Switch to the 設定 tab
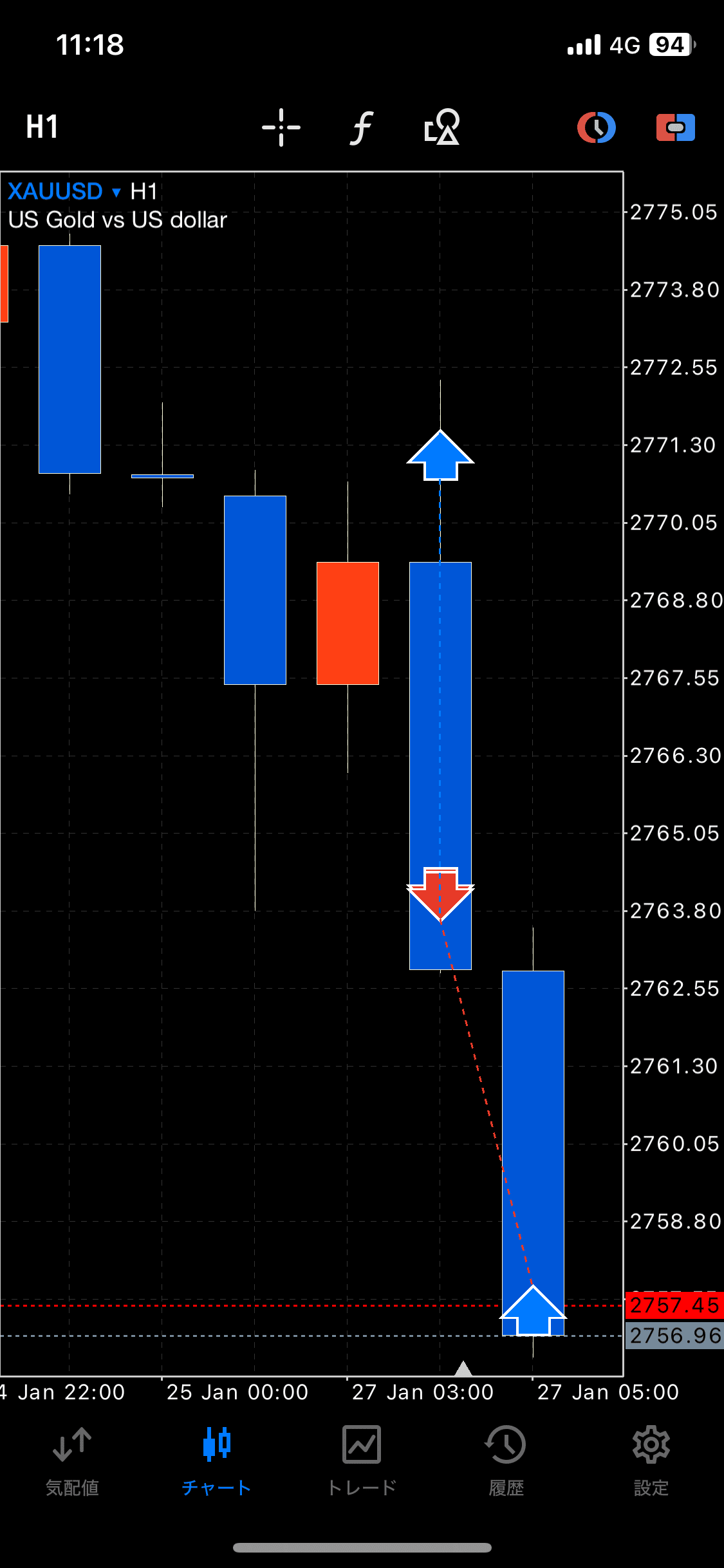The image size is (724, 1568). coord(651,1461)
